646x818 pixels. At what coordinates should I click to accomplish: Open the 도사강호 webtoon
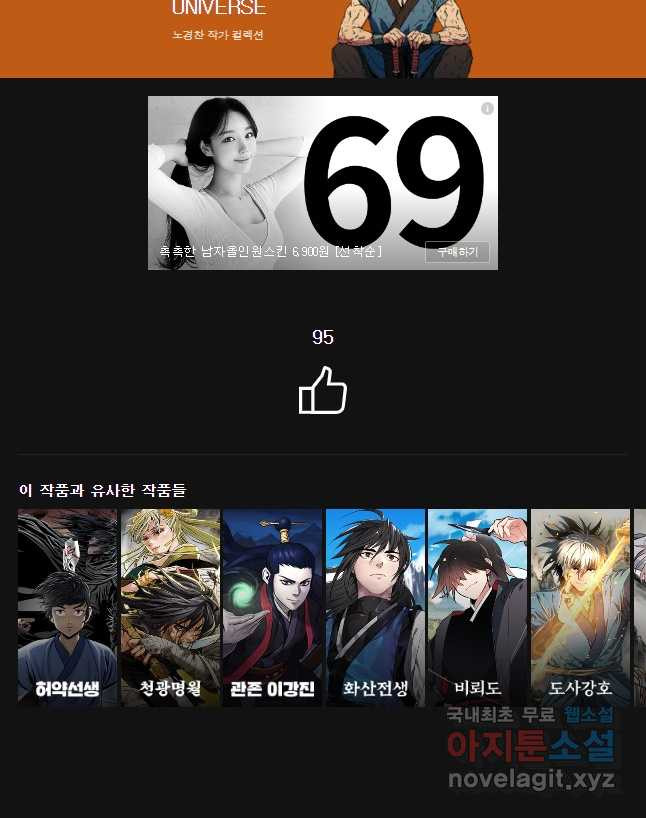pyautogui.click(x=580, y=607)
